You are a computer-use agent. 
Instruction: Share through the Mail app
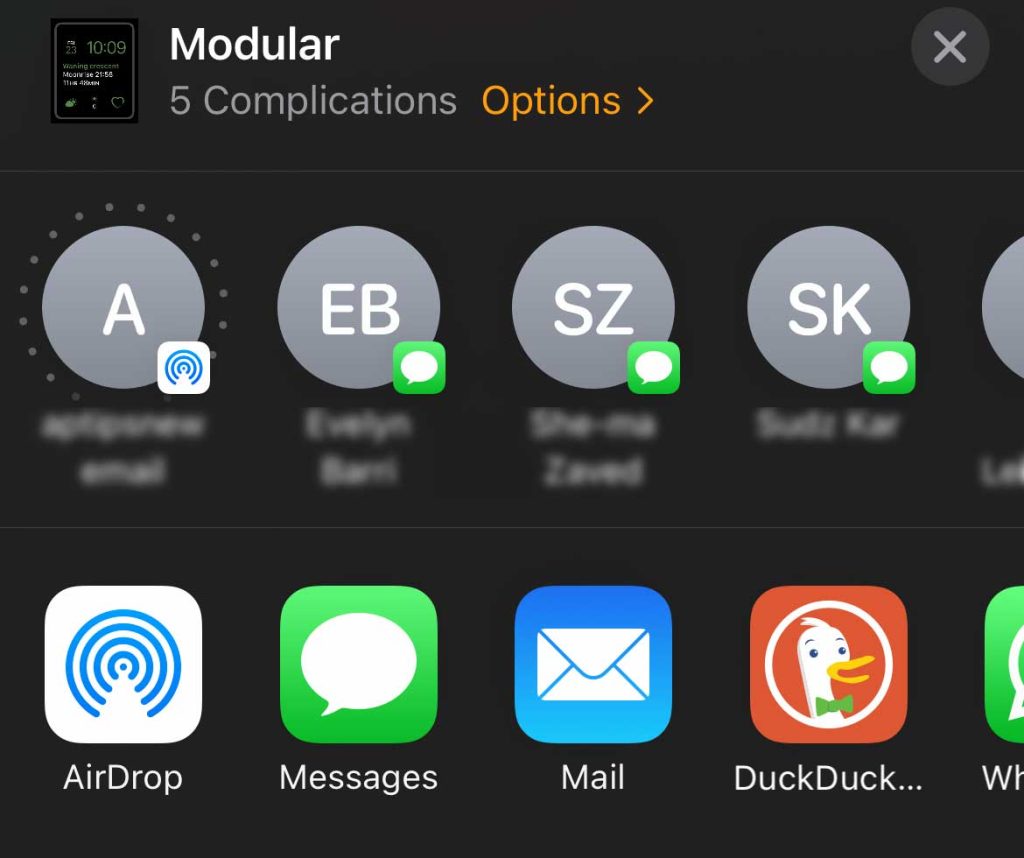[x=593, y=664]
